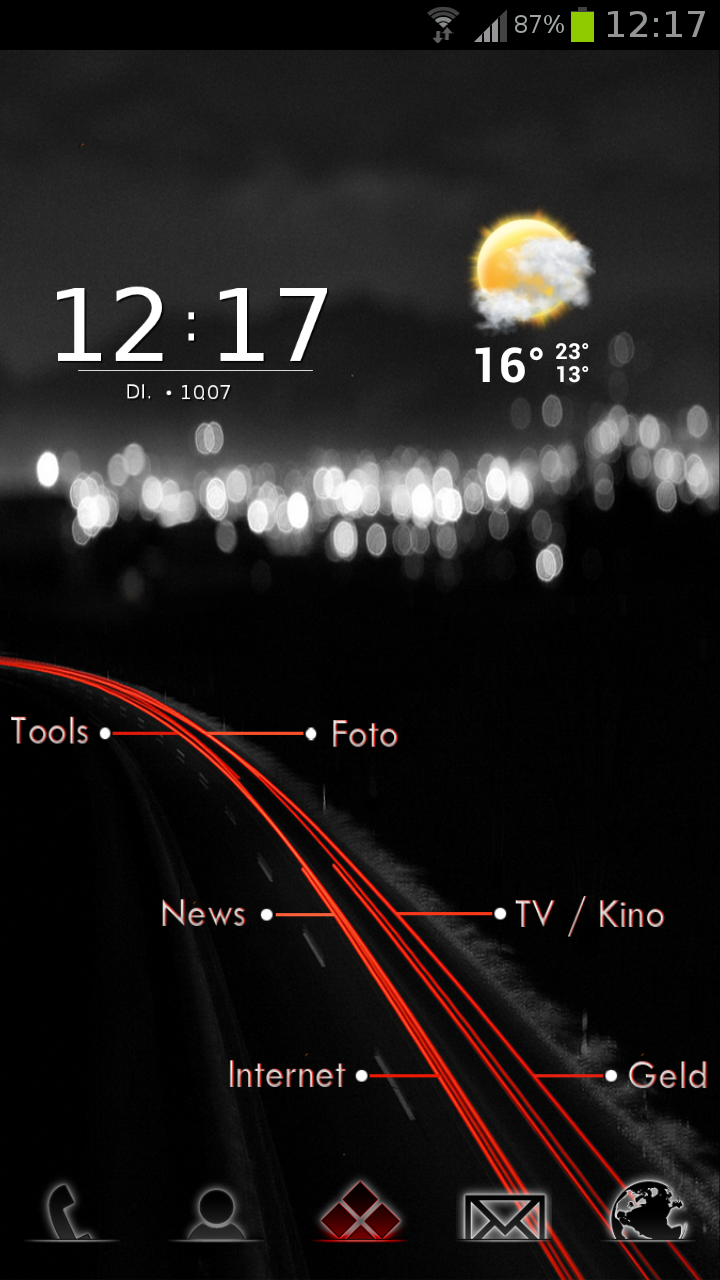Open the News folder label
Screen dimensions: 720x1280
click(203, 914)
